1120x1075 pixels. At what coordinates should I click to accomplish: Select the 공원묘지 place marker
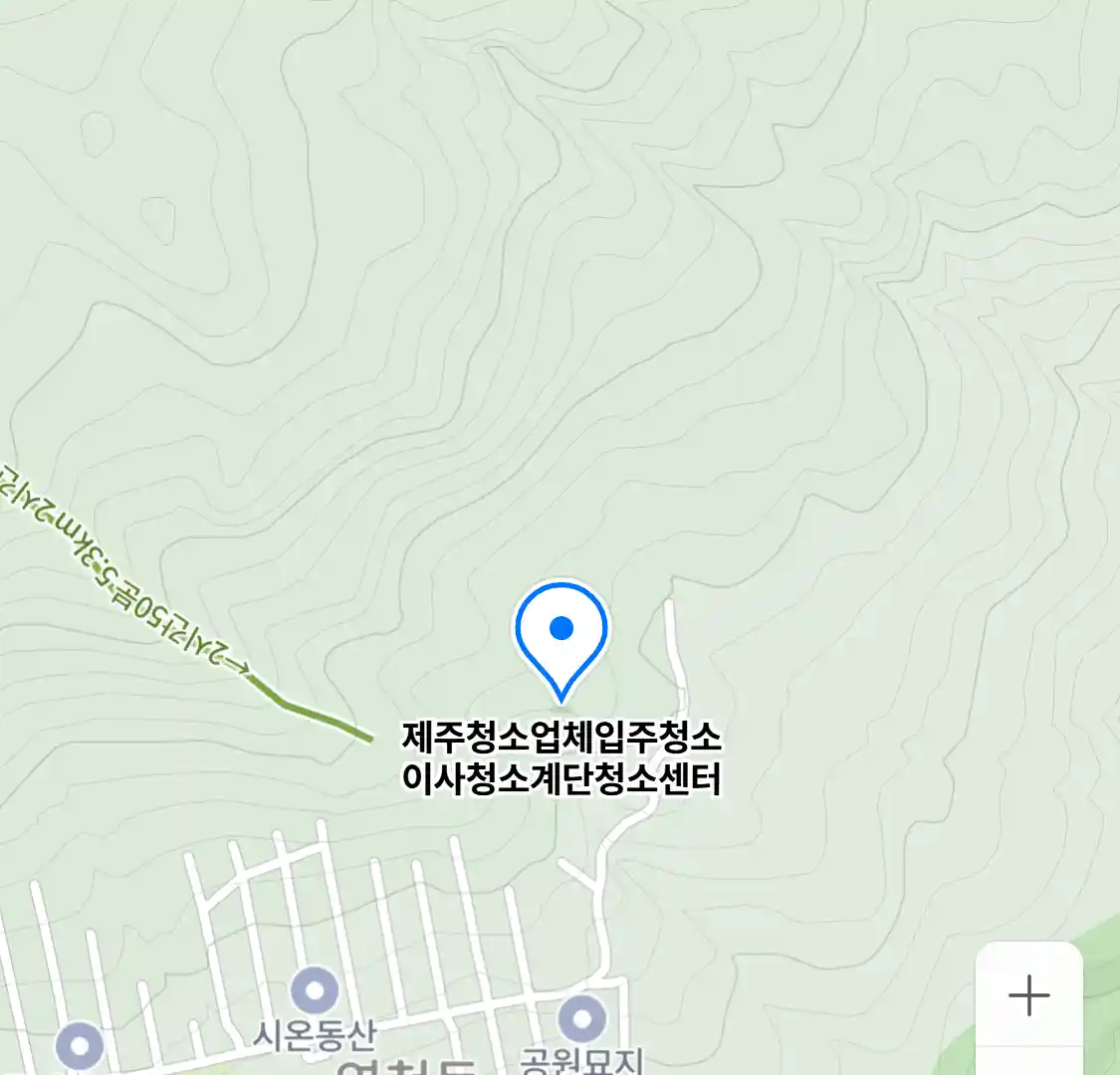click(582, 1018)
